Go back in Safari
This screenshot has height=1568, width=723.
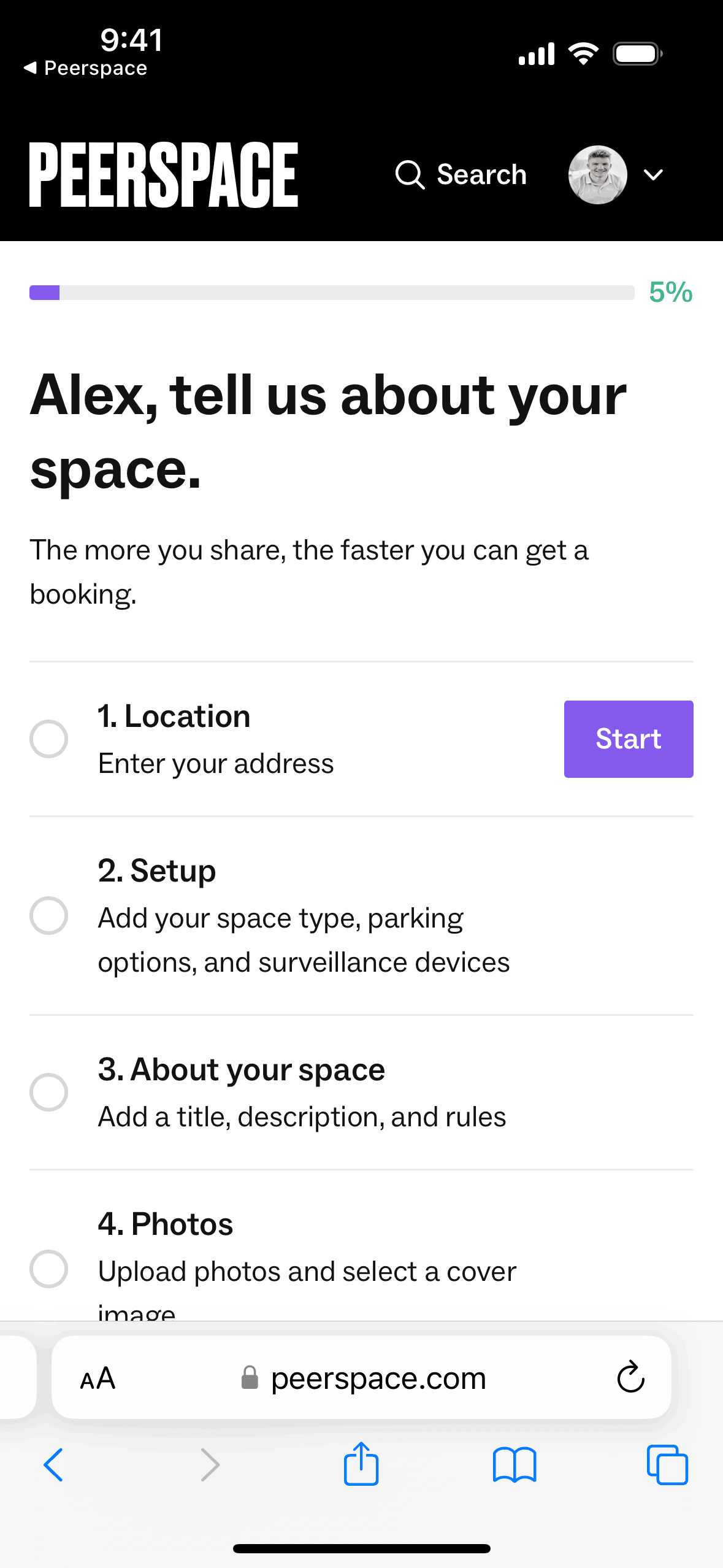pyautogui.click(x=54, y=1465)
